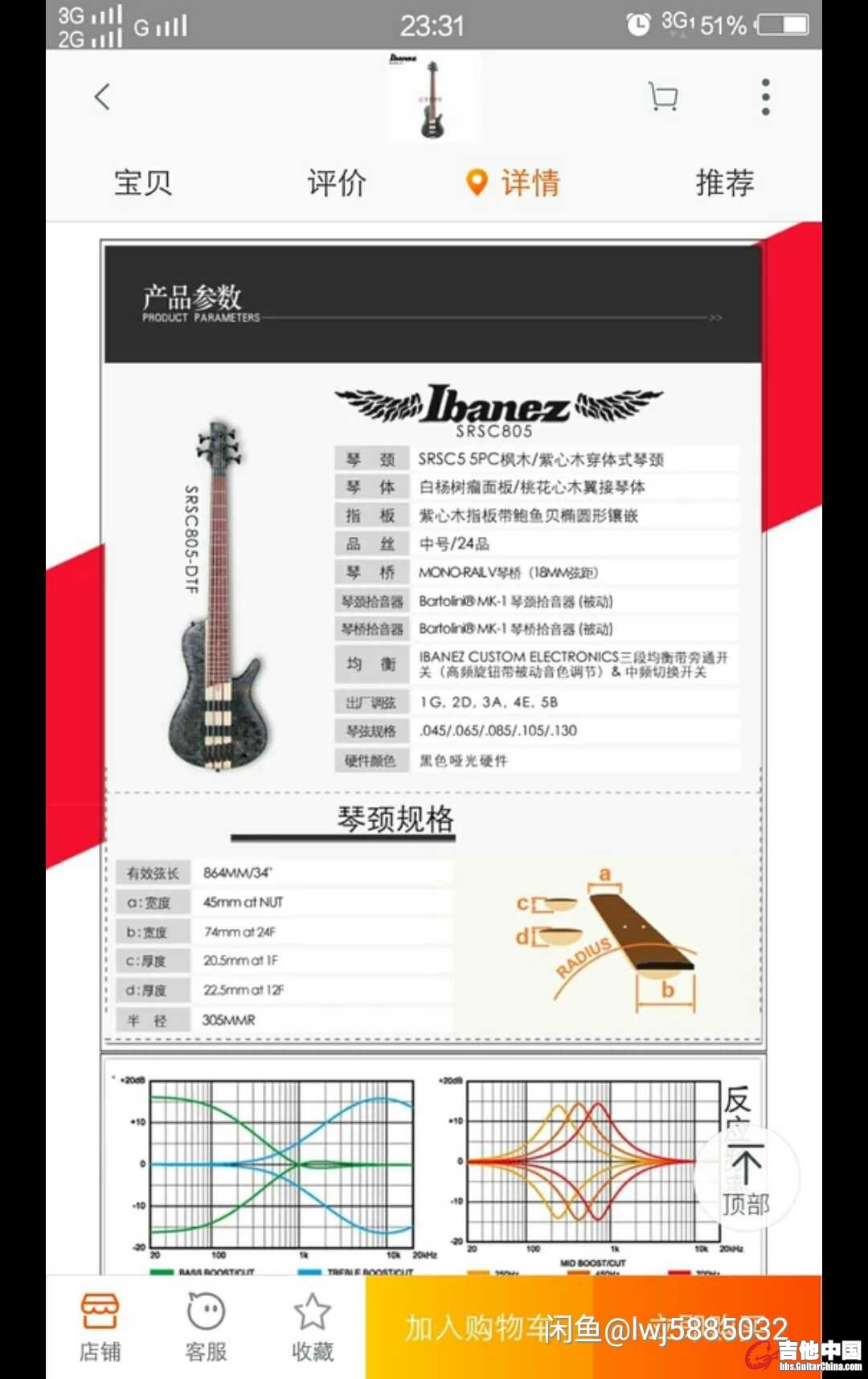Tap 加入购物车 to add to cart

[x=480, y=1328]
